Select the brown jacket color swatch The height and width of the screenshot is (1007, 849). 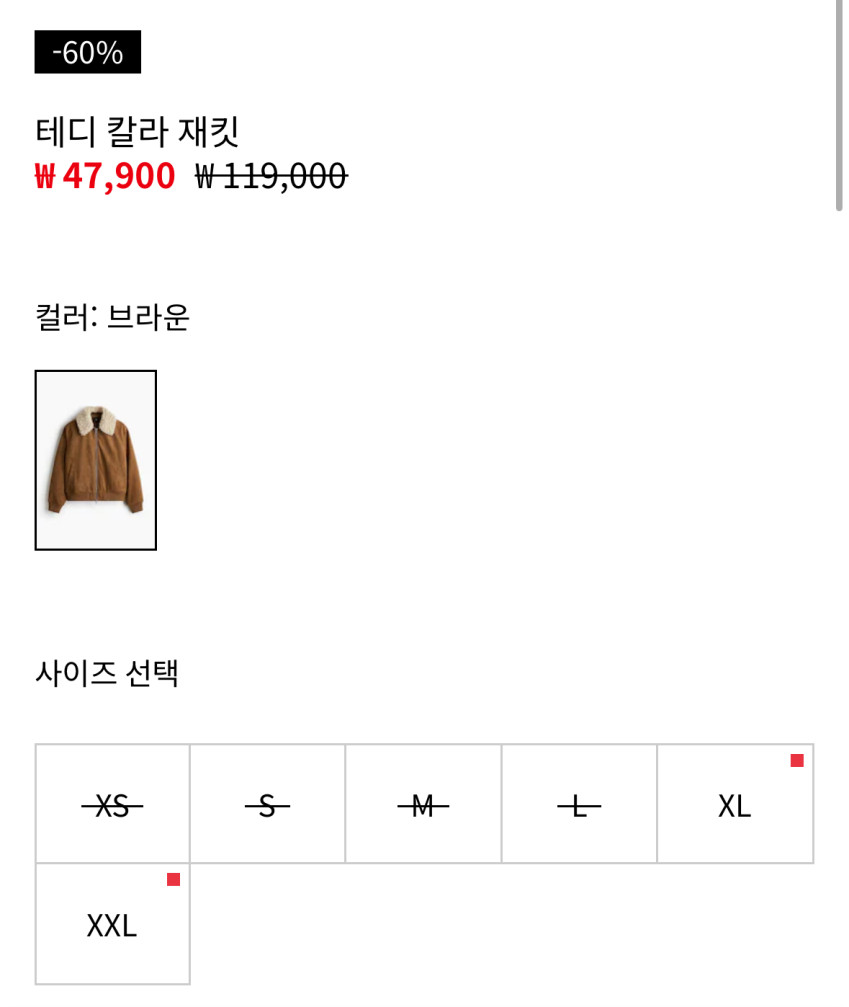click(96, 460)
